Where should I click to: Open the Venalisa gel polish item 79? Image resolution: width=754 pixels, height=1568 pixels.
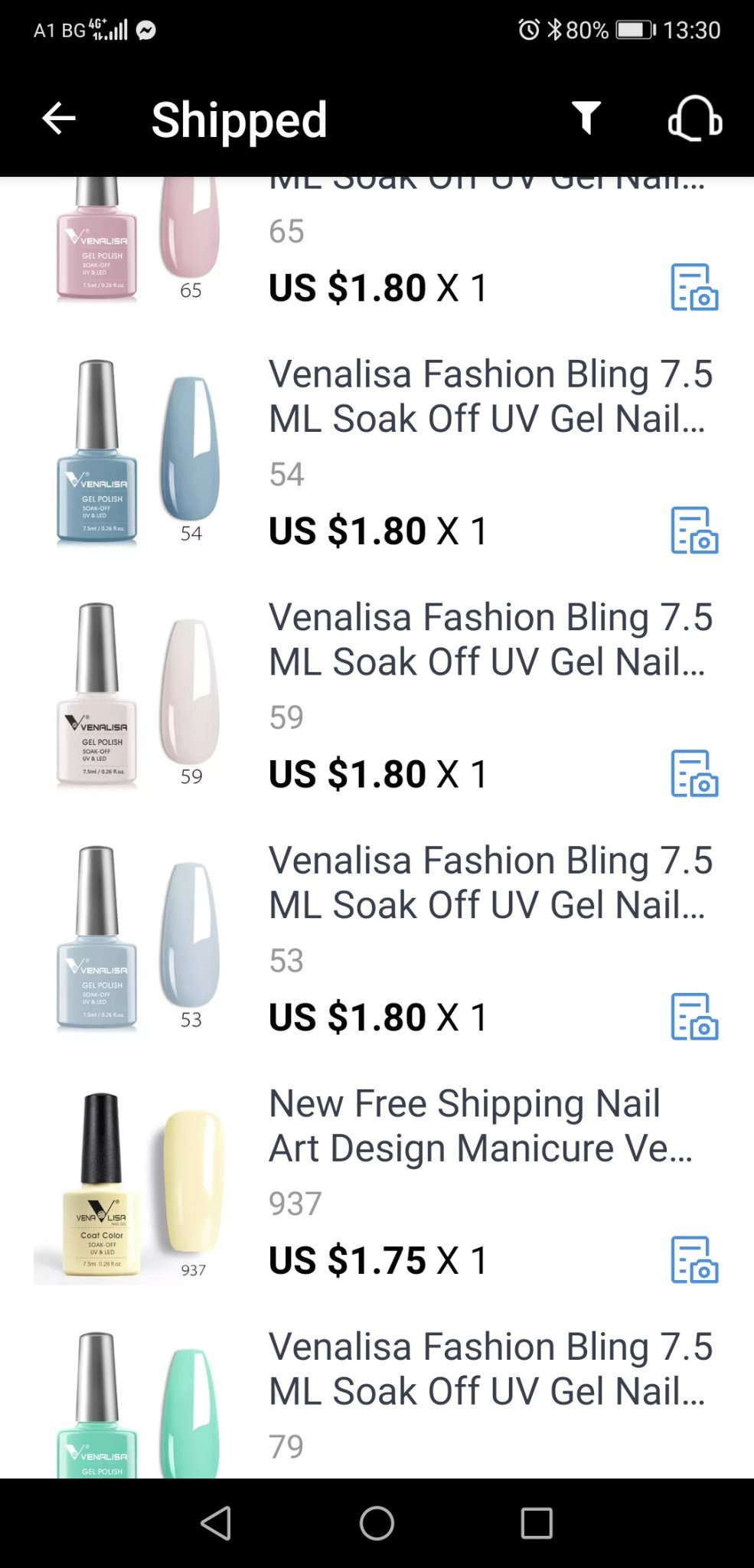(490, 1370)
